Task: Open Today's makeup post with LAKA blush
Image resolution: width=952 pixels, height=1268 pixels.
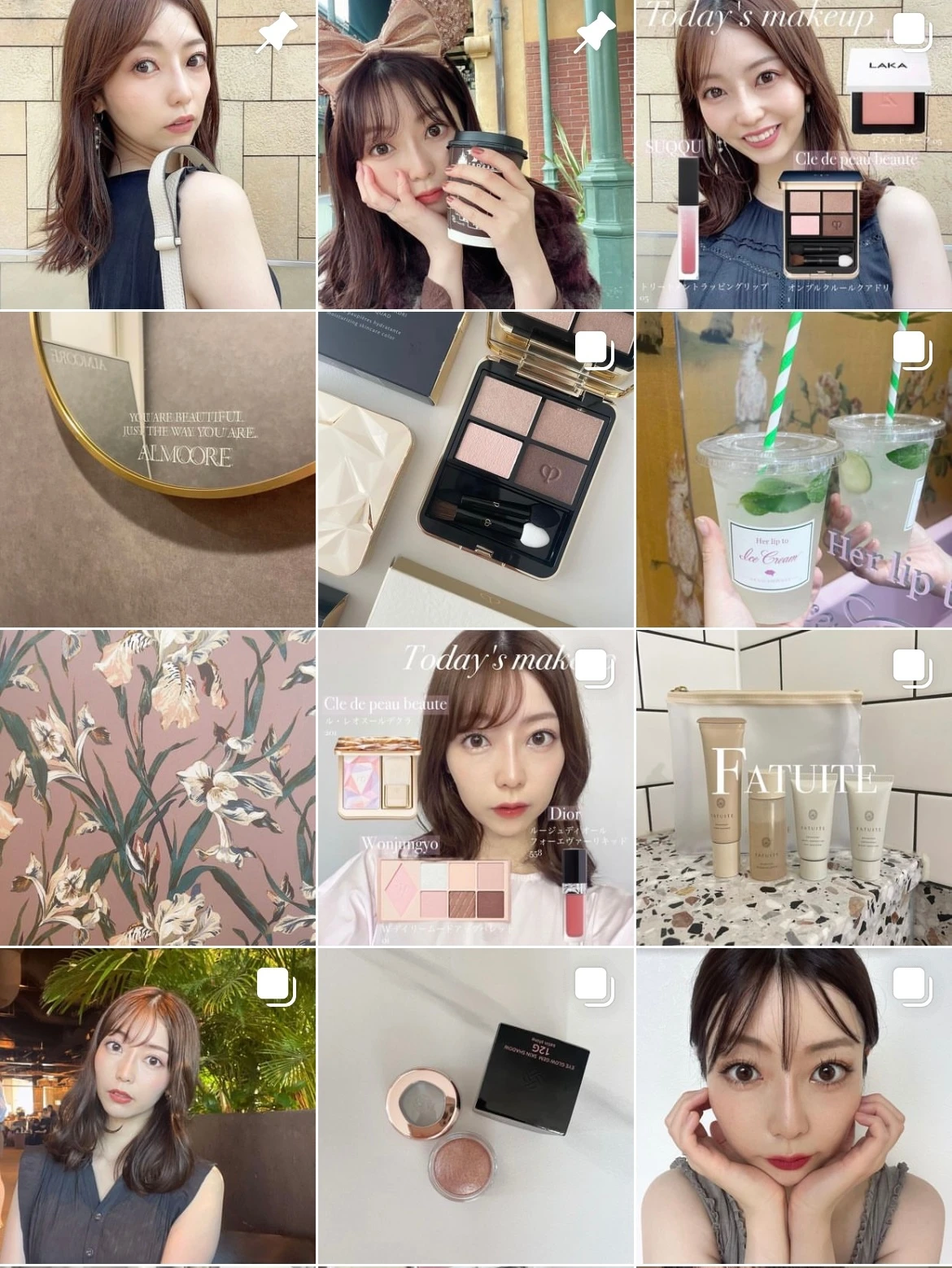Action: 793,155
